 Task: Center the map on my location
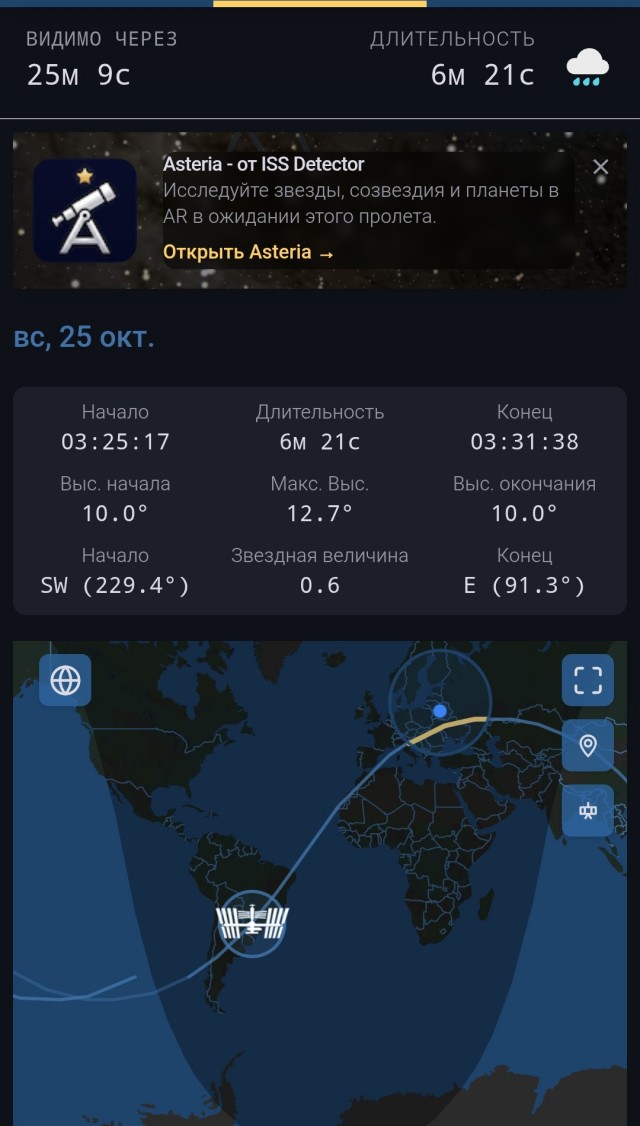[588, 745]
